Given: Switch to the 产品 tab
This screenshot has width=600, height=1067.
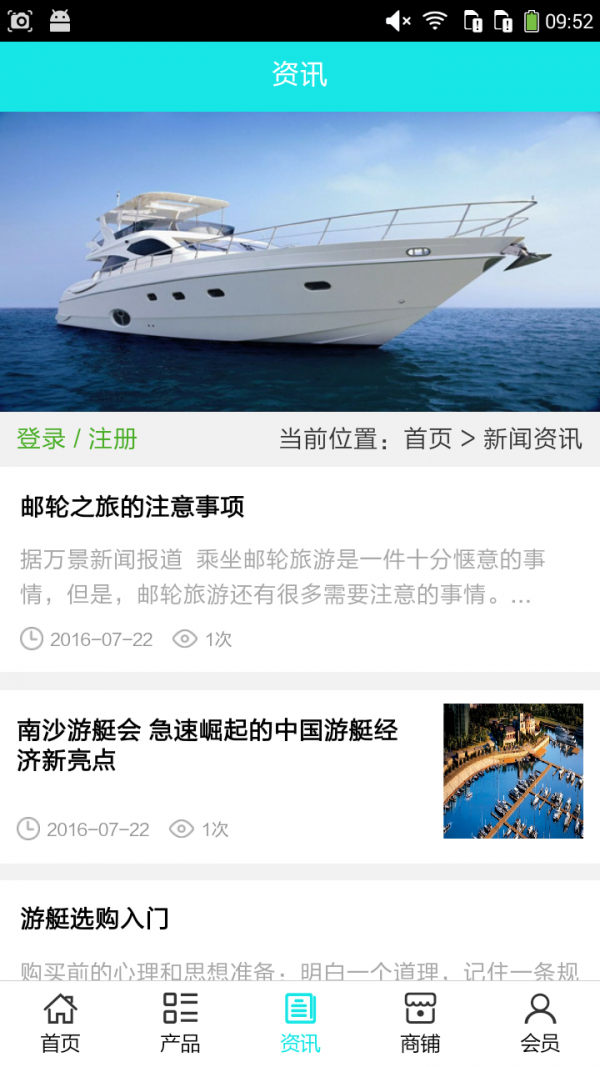Looking at the screenshot, I should pyautogui.click(x=180, y=1023).
